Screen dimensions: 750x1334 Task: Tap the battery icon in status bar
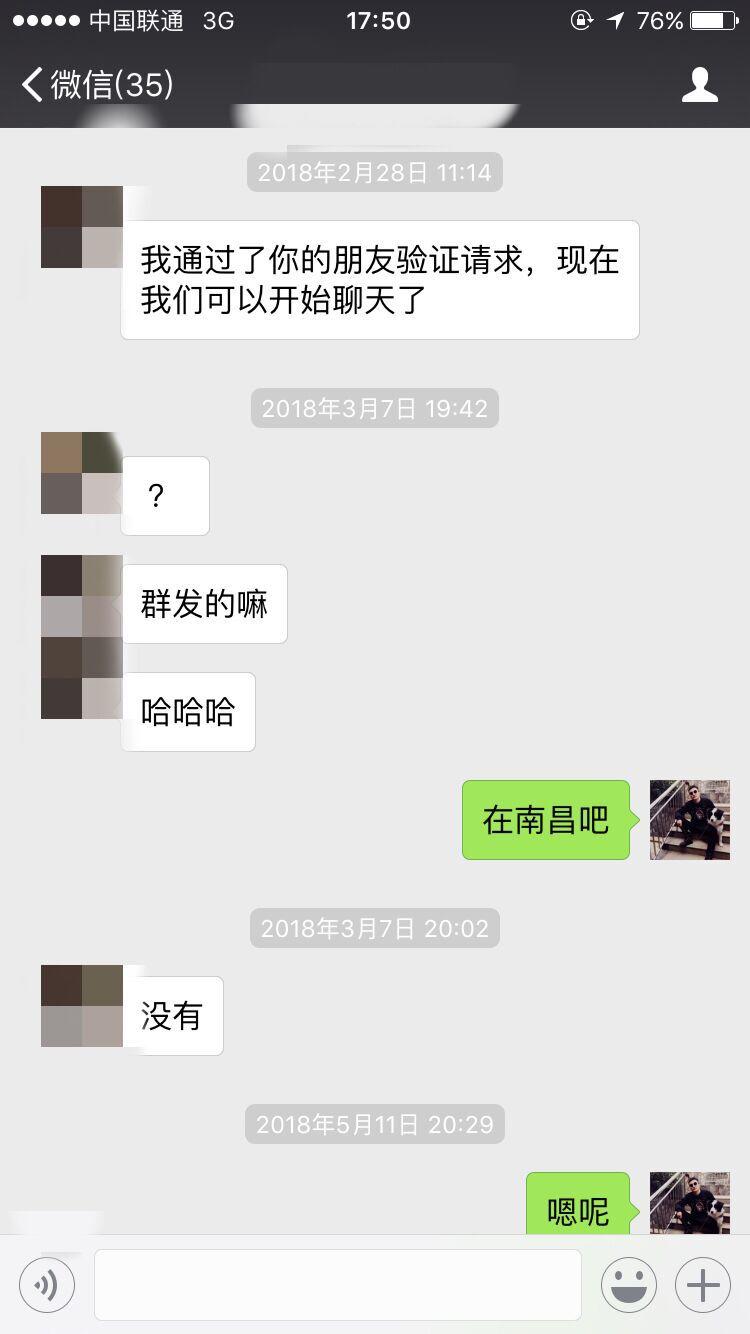click(712, 20)
